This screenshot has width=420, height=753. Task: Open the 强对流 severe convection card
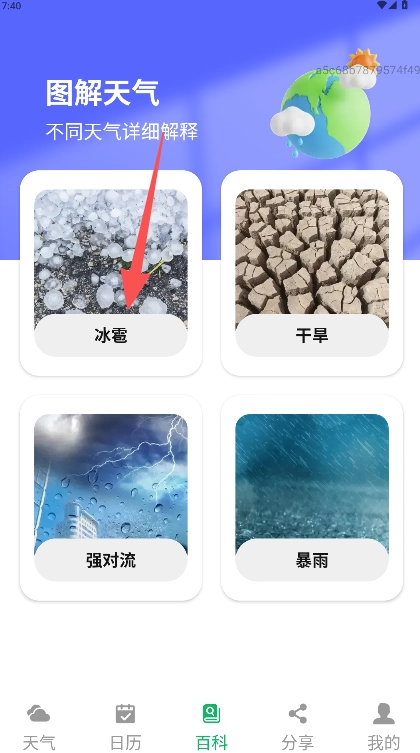point(111,498)
